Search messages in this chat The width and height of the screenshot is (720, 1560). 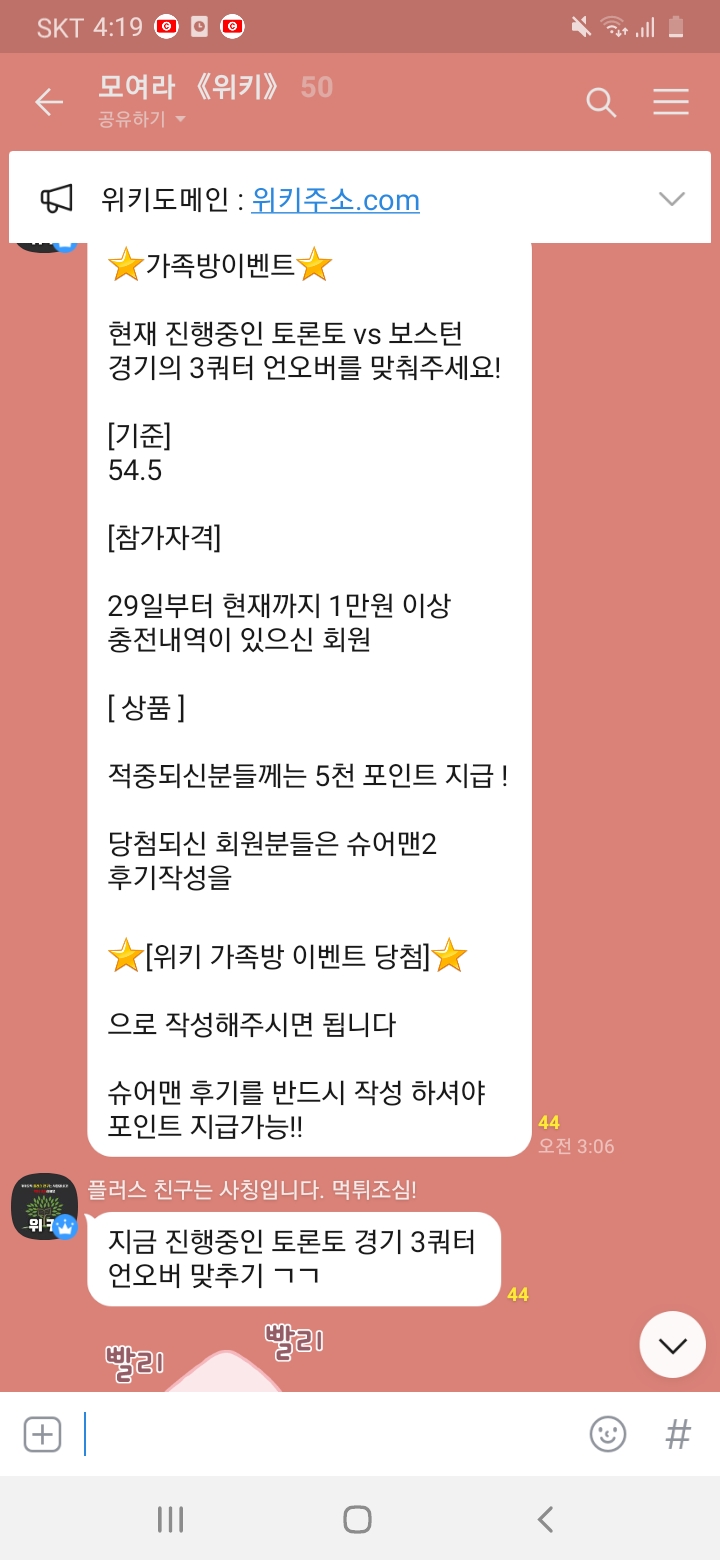point(600,102)
